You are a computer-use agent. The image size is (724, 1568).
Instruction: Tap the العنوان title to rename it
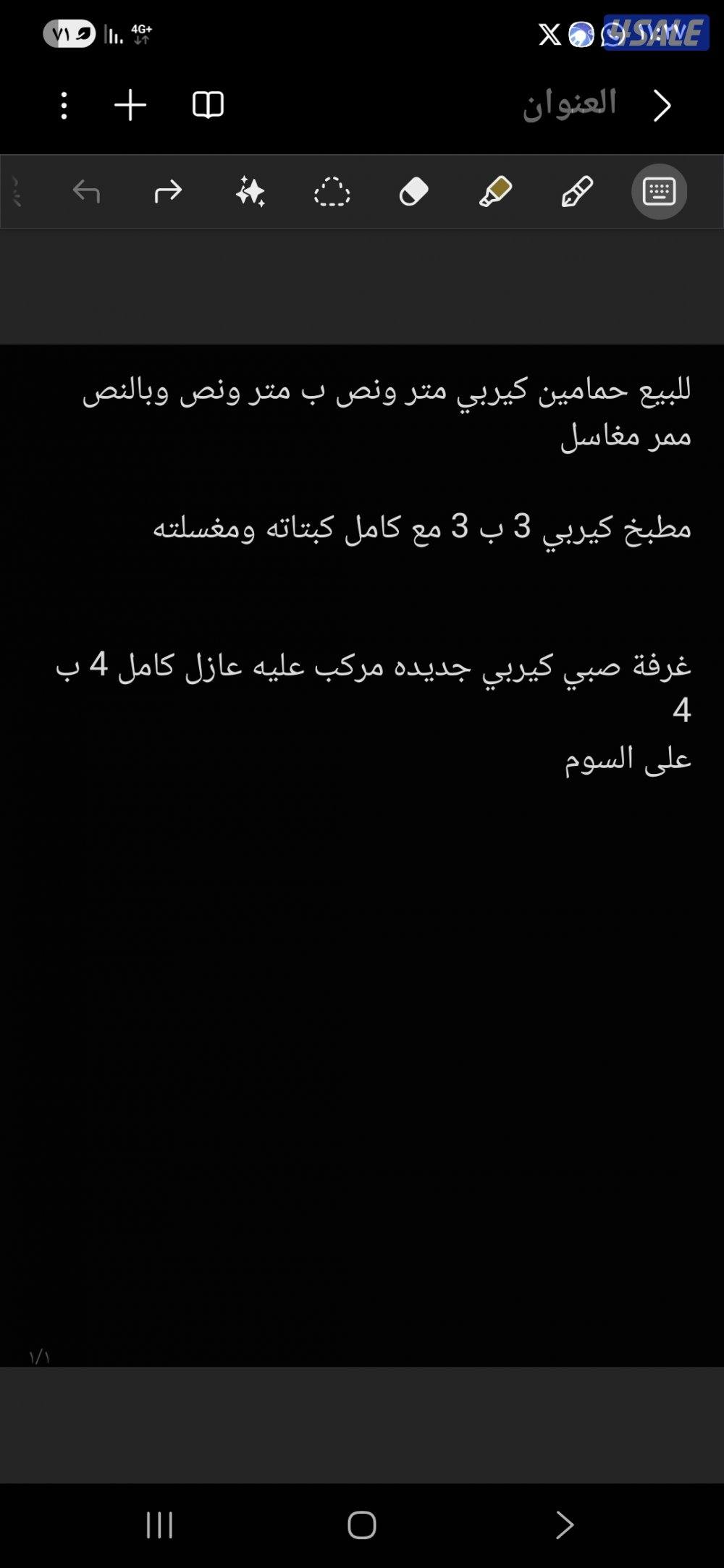tap(570, 106)
